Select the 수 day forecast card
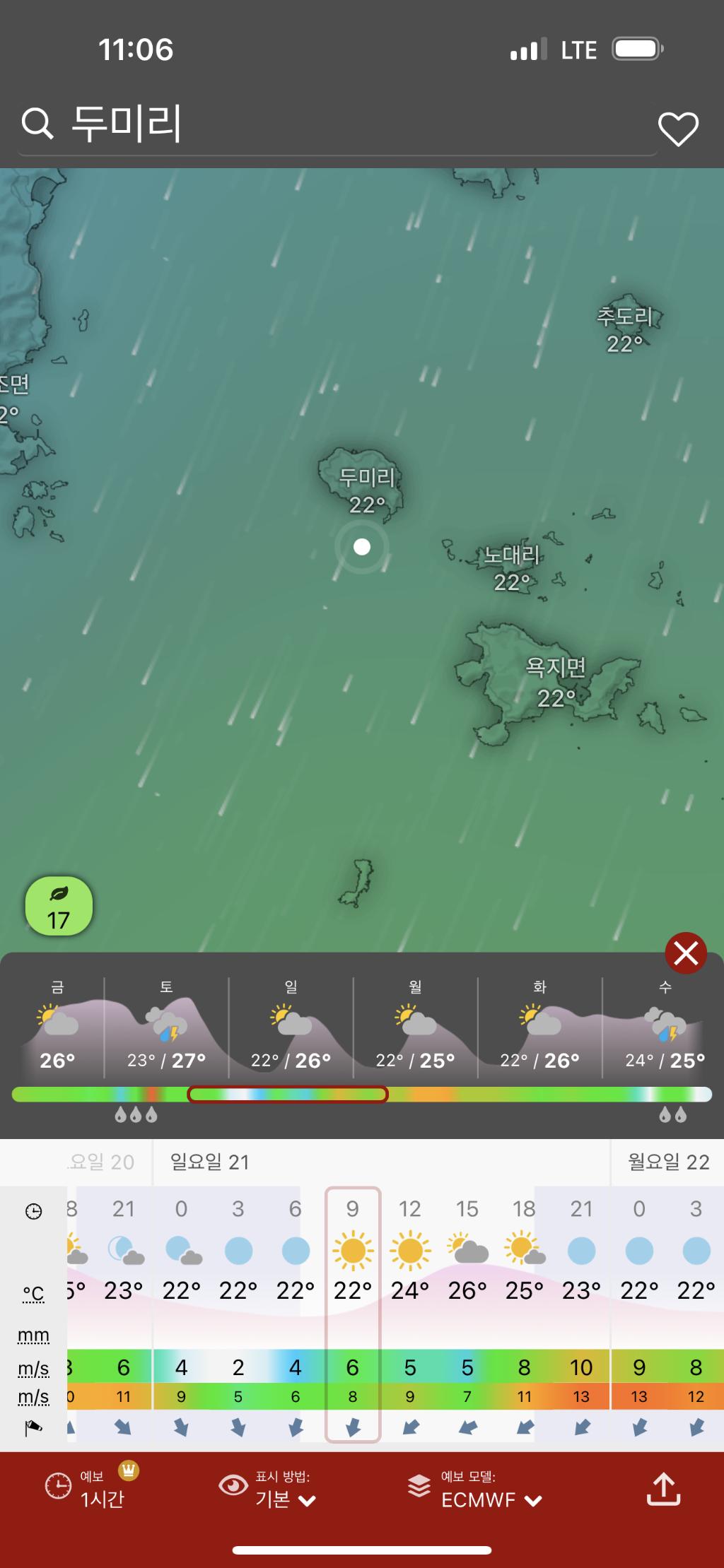This screenshot has height=1568, width=724. (665, 1028)
